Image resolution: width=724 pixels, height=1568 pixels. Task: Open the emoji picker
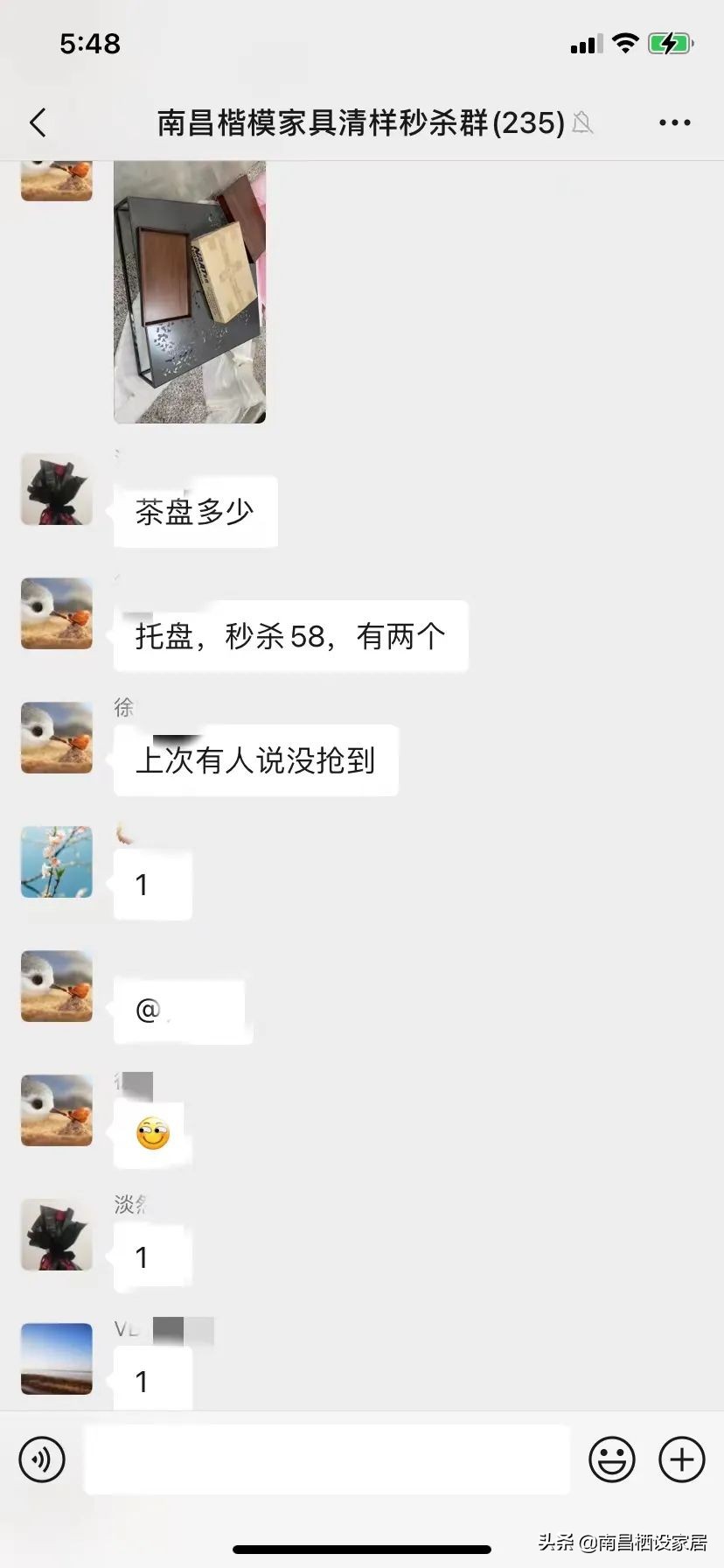tap(612, 1459)
